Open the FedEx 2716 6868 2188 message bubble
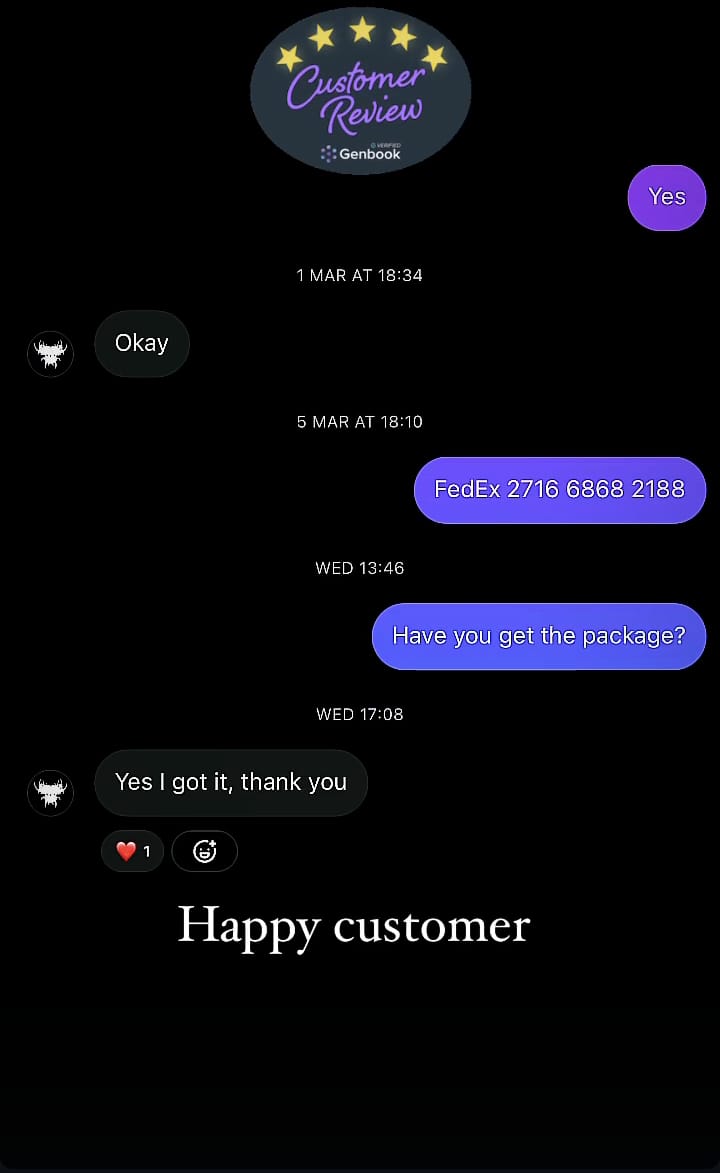Viewport: 720px width, 1173px height. pos(559,490)
